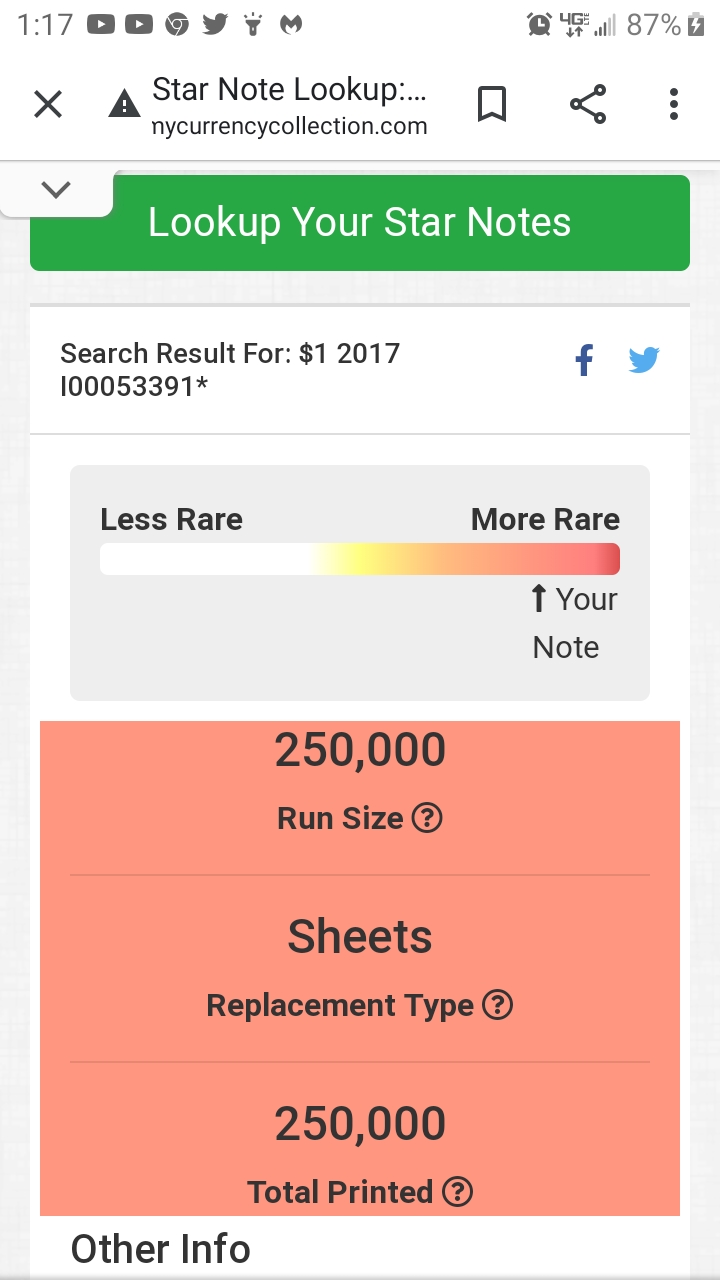
Task: Tap Lookup Your Star Notes button
Action: point(360,223)
